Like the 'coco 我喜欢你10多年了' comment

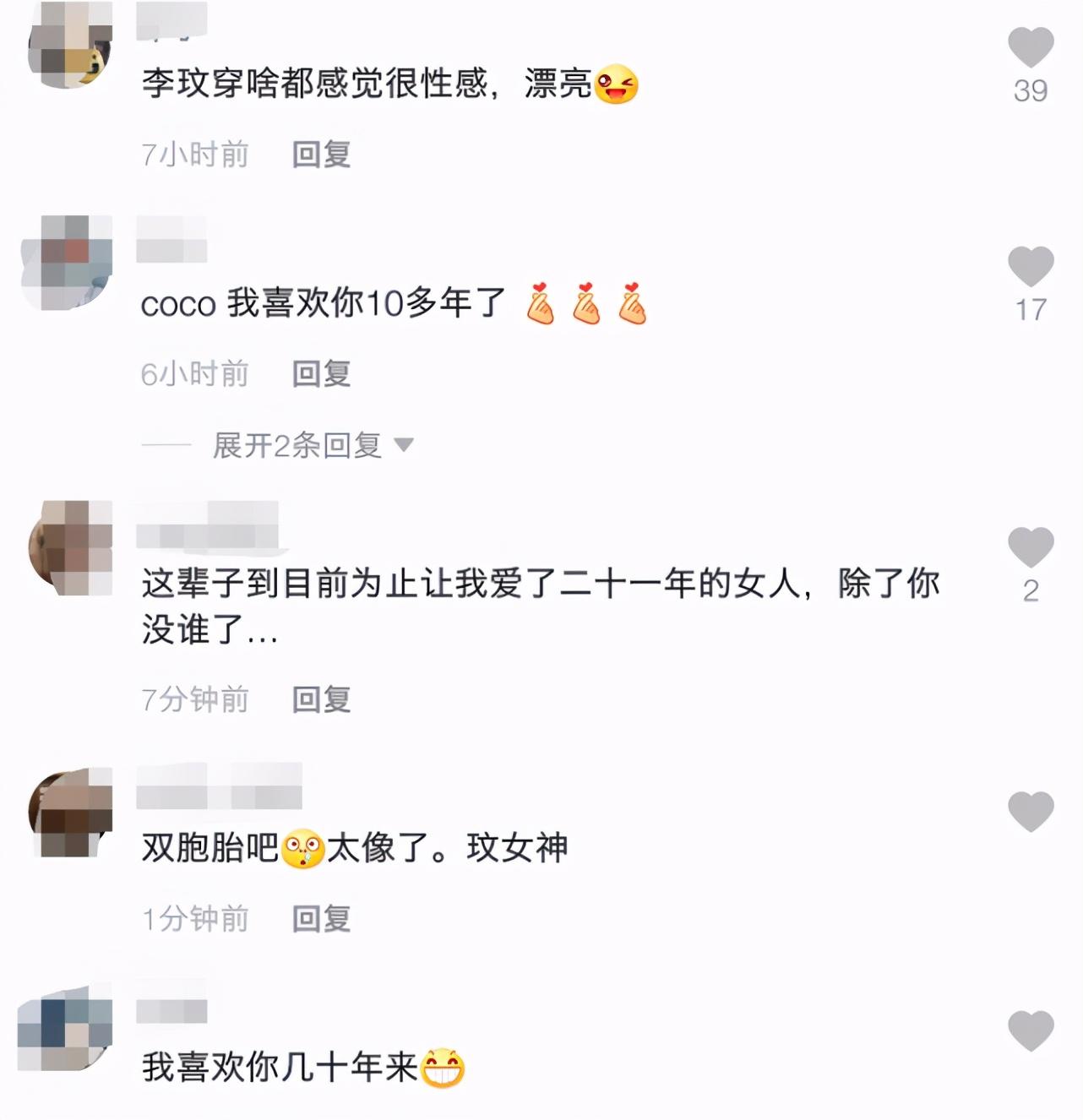coord(1031,267)
